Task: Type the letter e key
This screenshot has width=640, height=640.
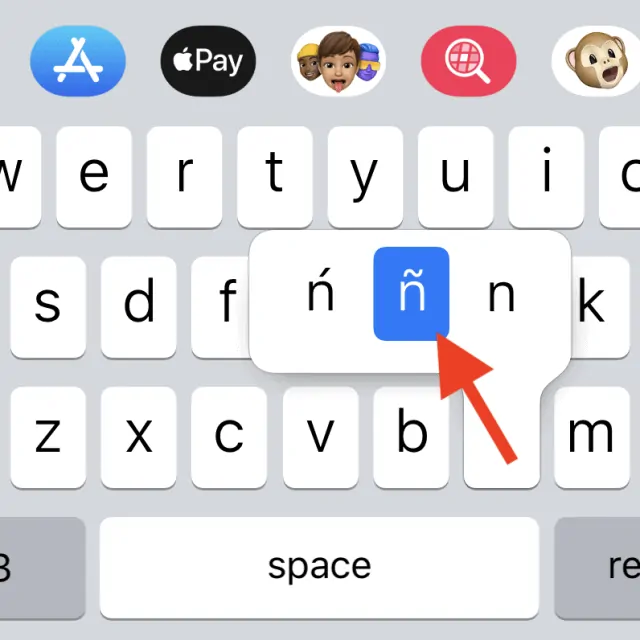Action: pyautogui.click(x=93, y=176)
